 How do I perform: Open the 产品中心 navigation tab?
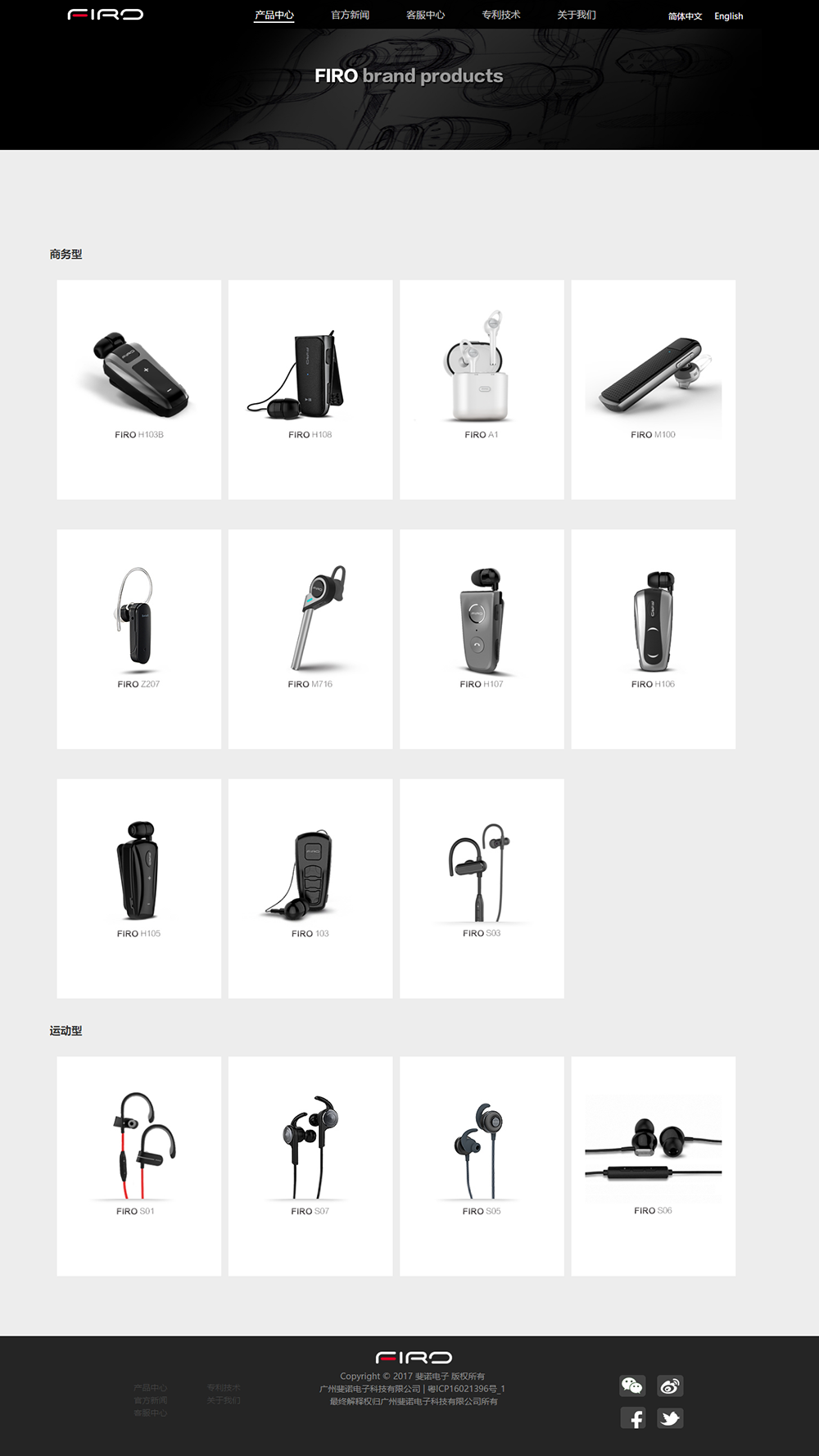tap(274, 15)
